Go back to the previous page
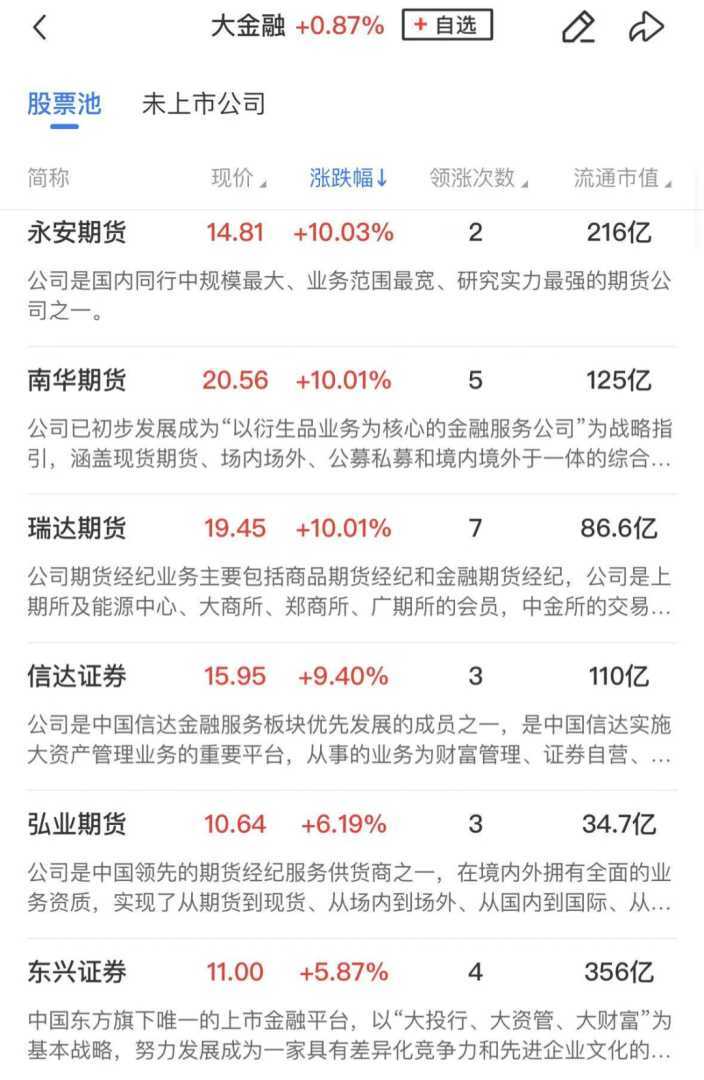This screenshot has height=1080, width=704. [40, 28]
